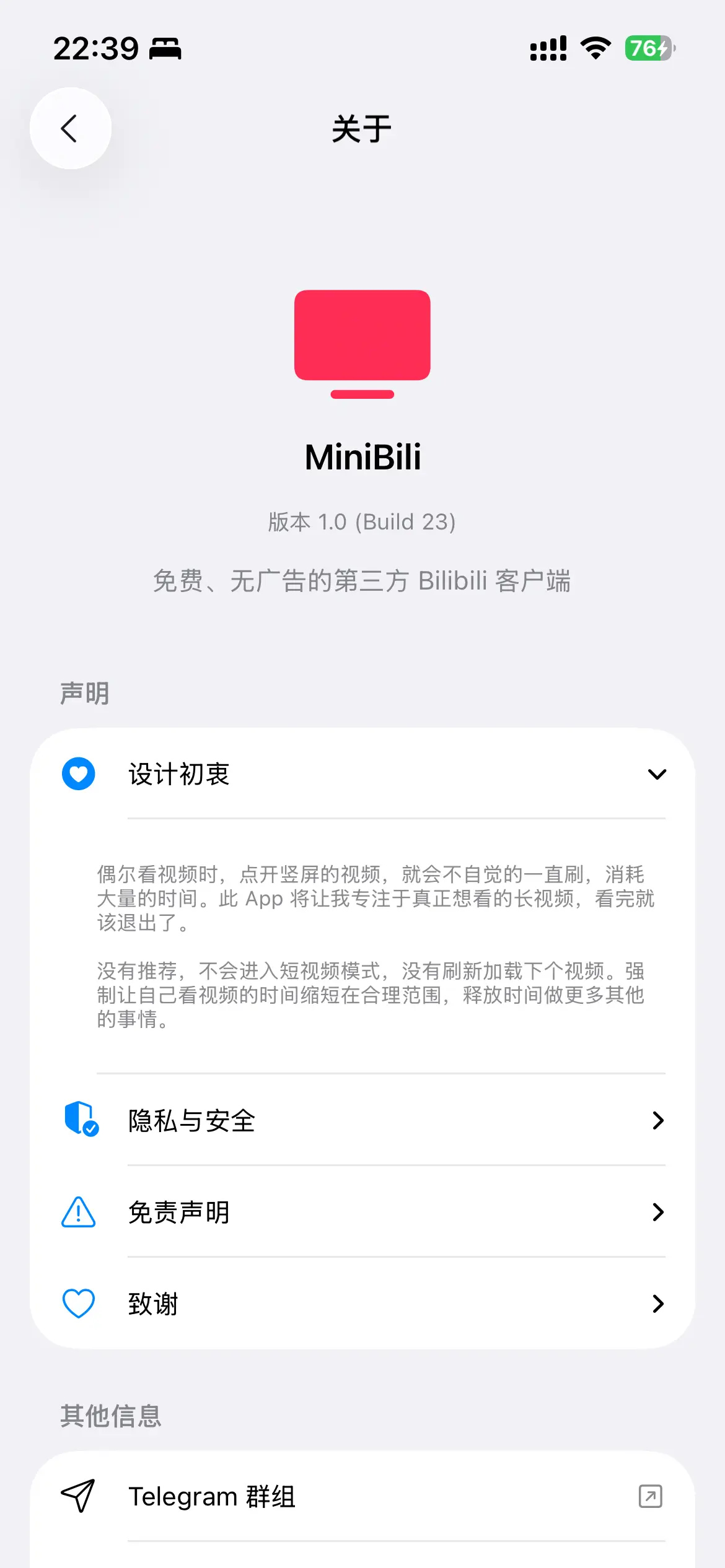725x1568 pixels.
Task: Select the 关于 title at top
Action: (x=362, y=128)
